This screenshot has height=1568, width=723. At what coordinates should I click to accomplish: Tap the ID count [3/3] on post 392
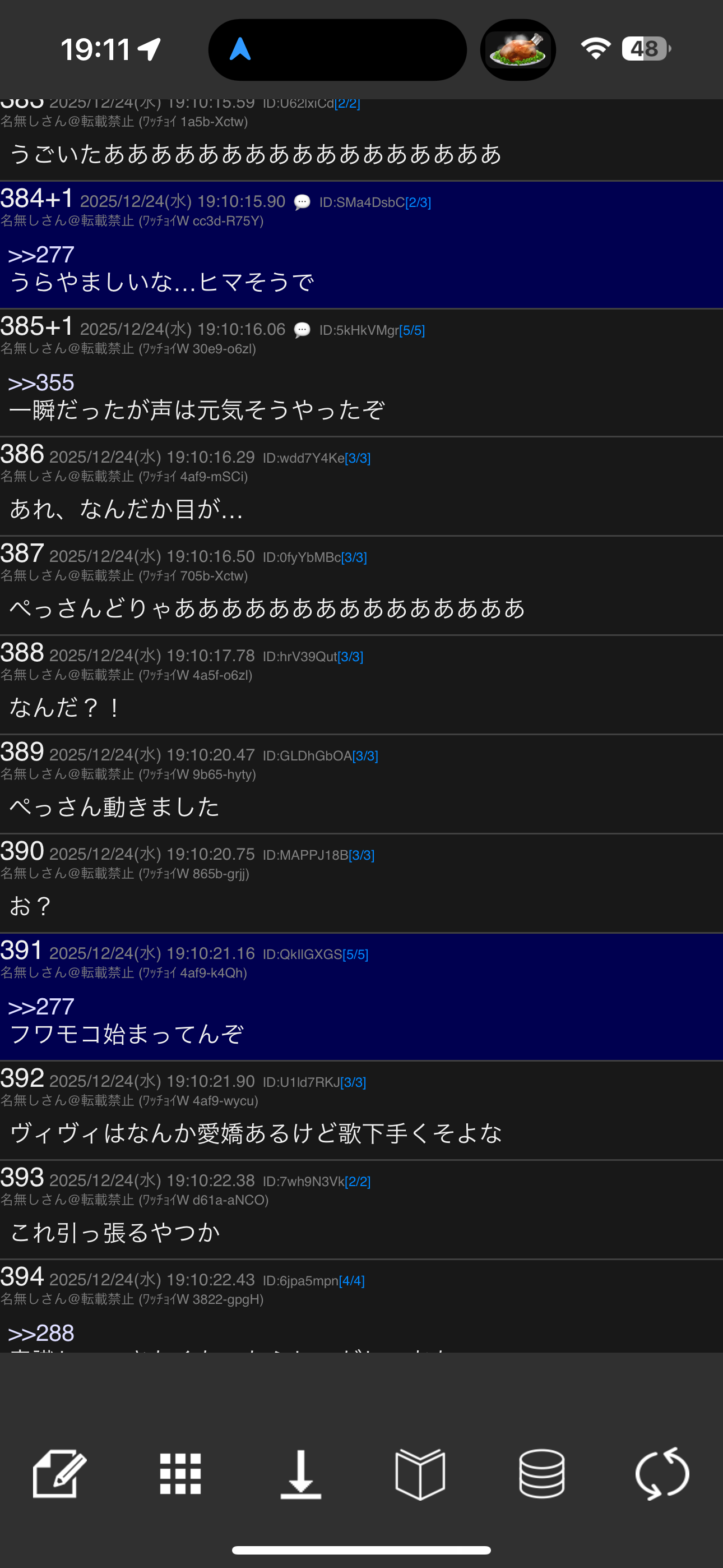click(353, 1082)
